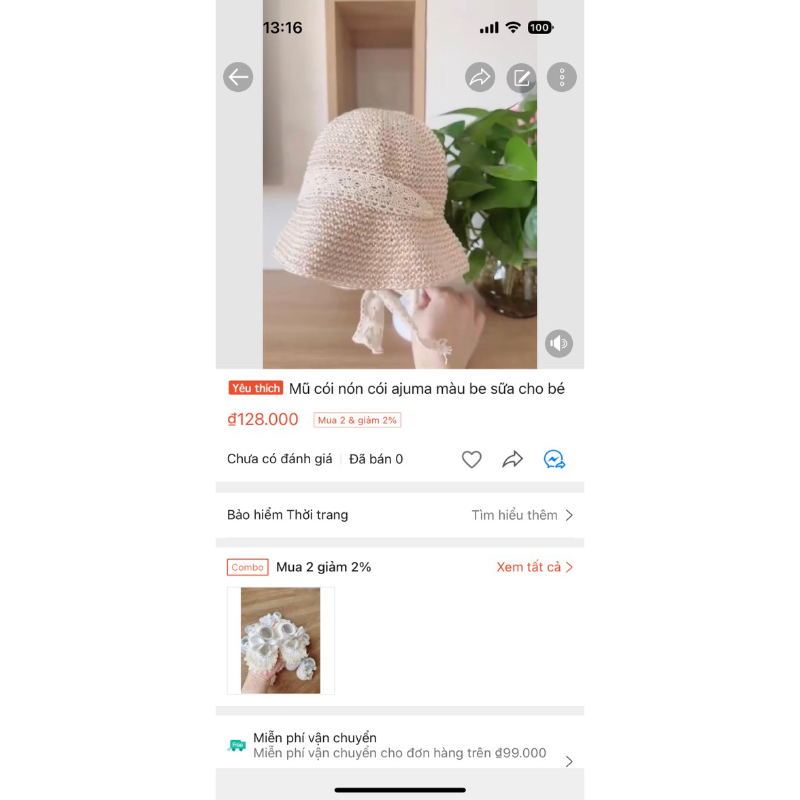Add the hat to favorites with heart

(x=472, y=459)
